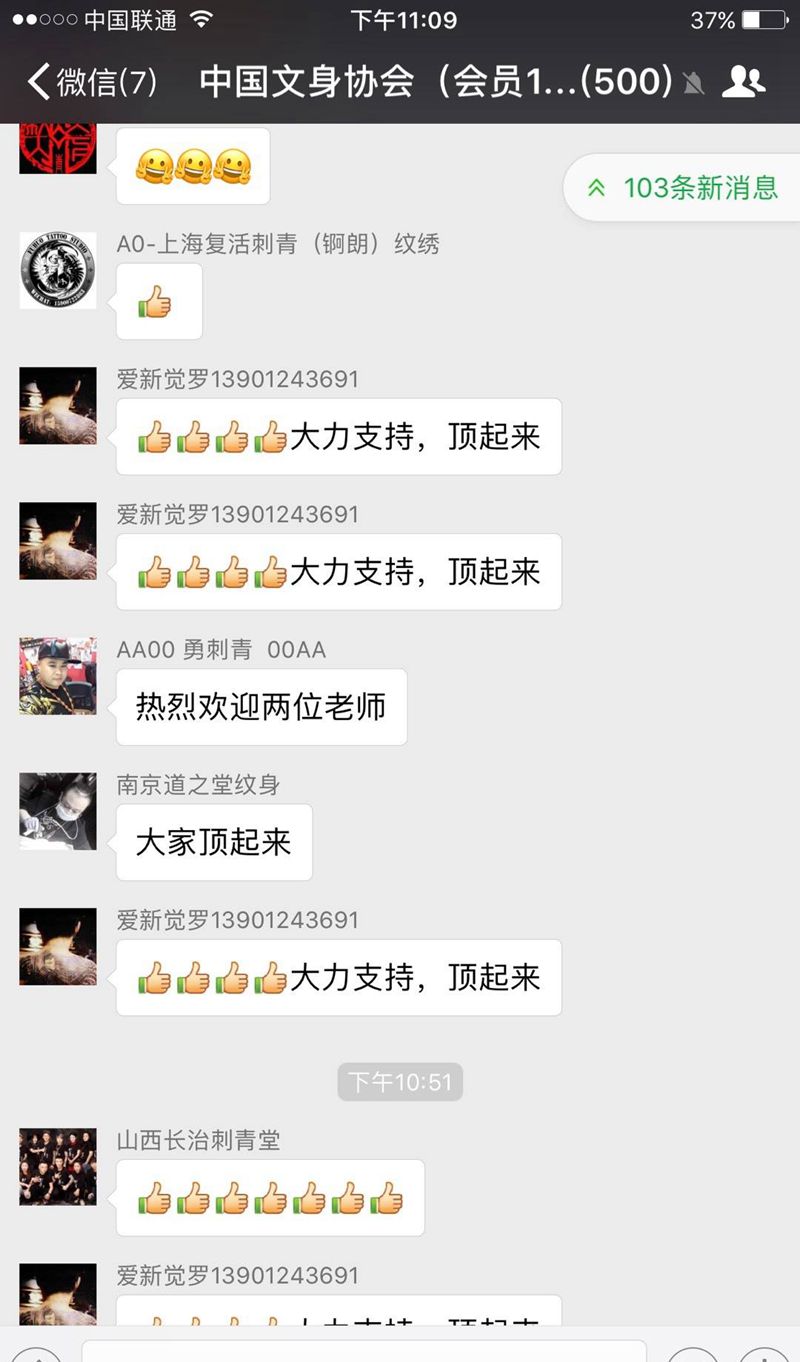Open 山西长治刺青堂 avatar profile
Screen dimensions: 800x1362
click(58, 1167)
